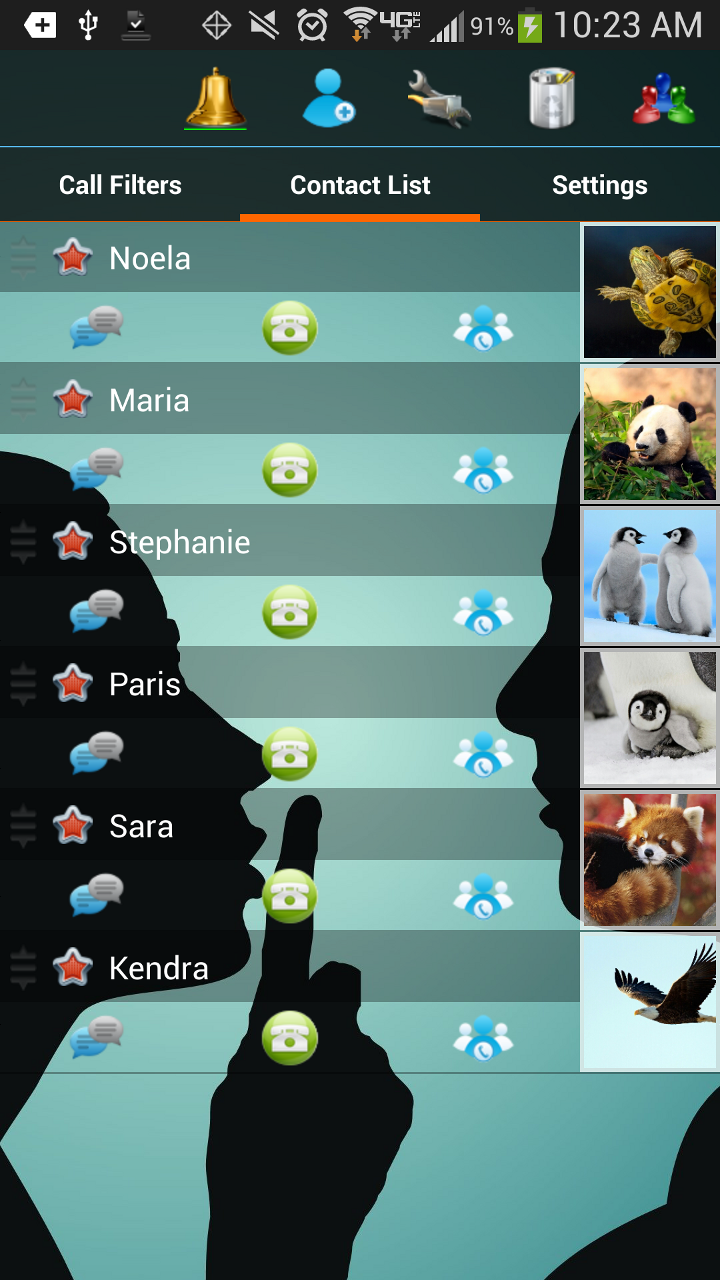Viewport: 720px width, 1280px height.
Task: Switch to the Call Filters tab
Action: point(120,185)
